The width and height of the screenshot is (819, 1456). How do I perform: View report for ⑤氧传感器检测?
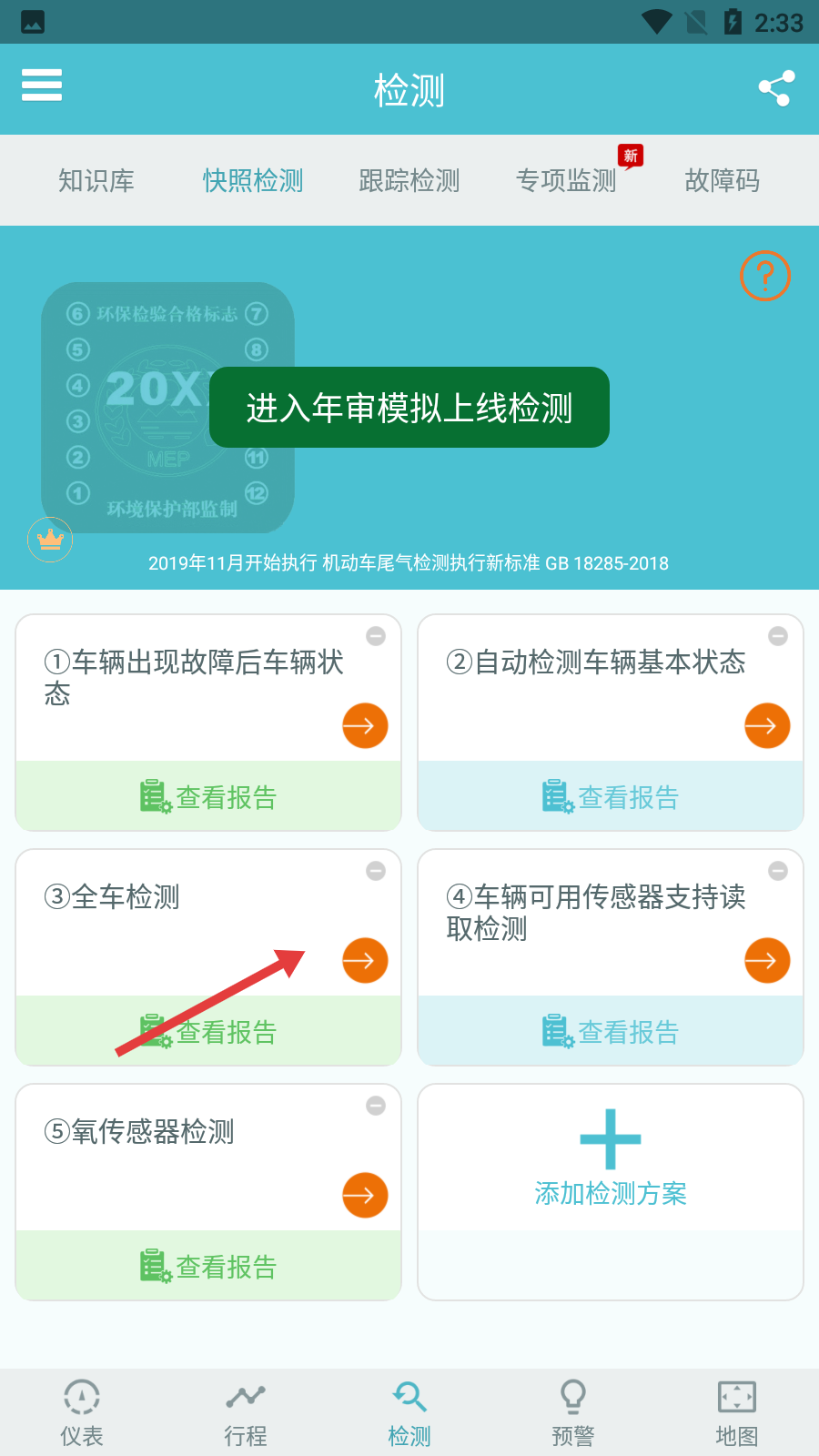tap(208, 1267)
